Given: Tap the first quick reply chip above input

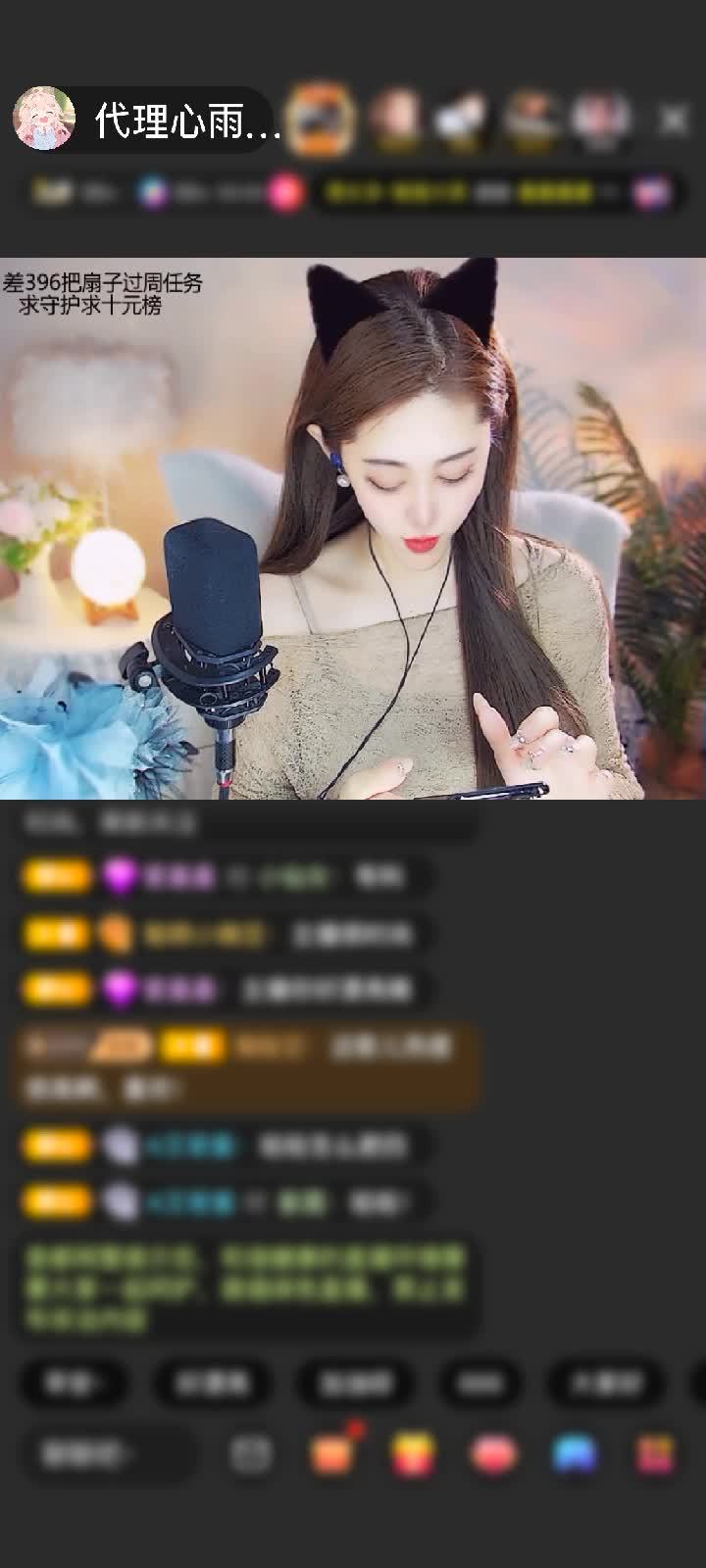Looking at the screenshot, I should click(75, 1383).
